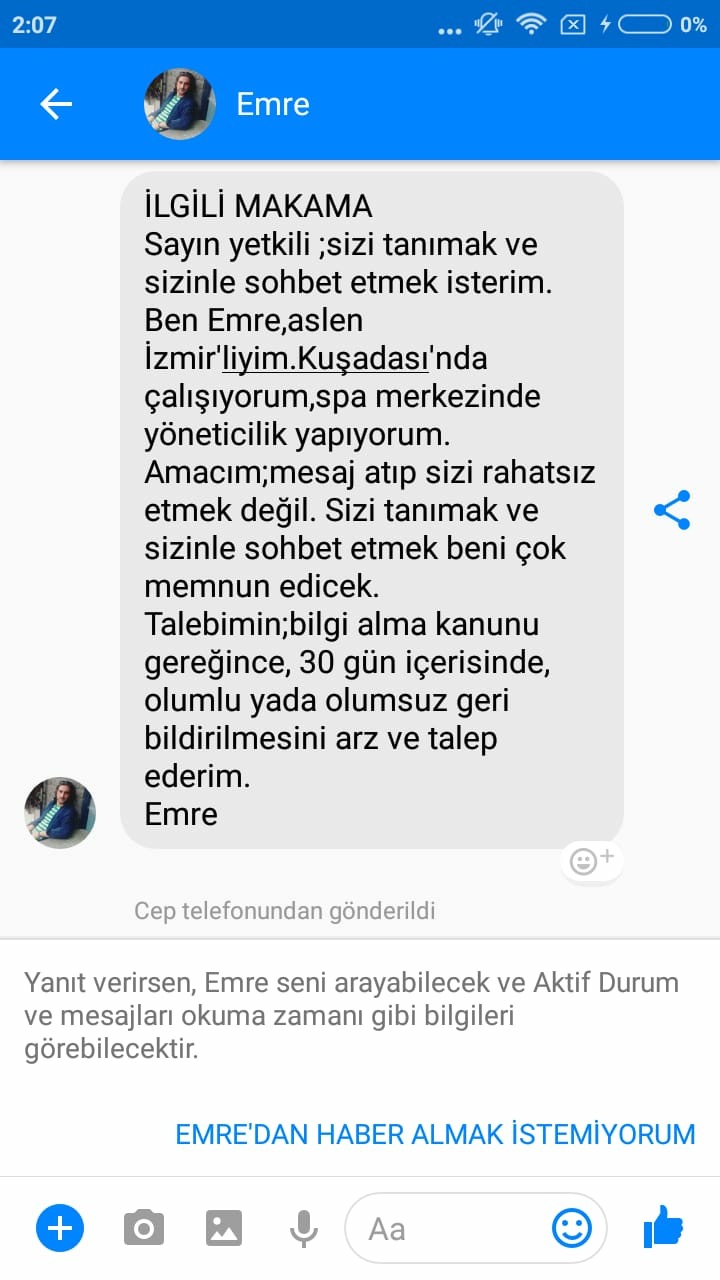
Task: Open the plus attachments menu
Action: coord(60,1227)
